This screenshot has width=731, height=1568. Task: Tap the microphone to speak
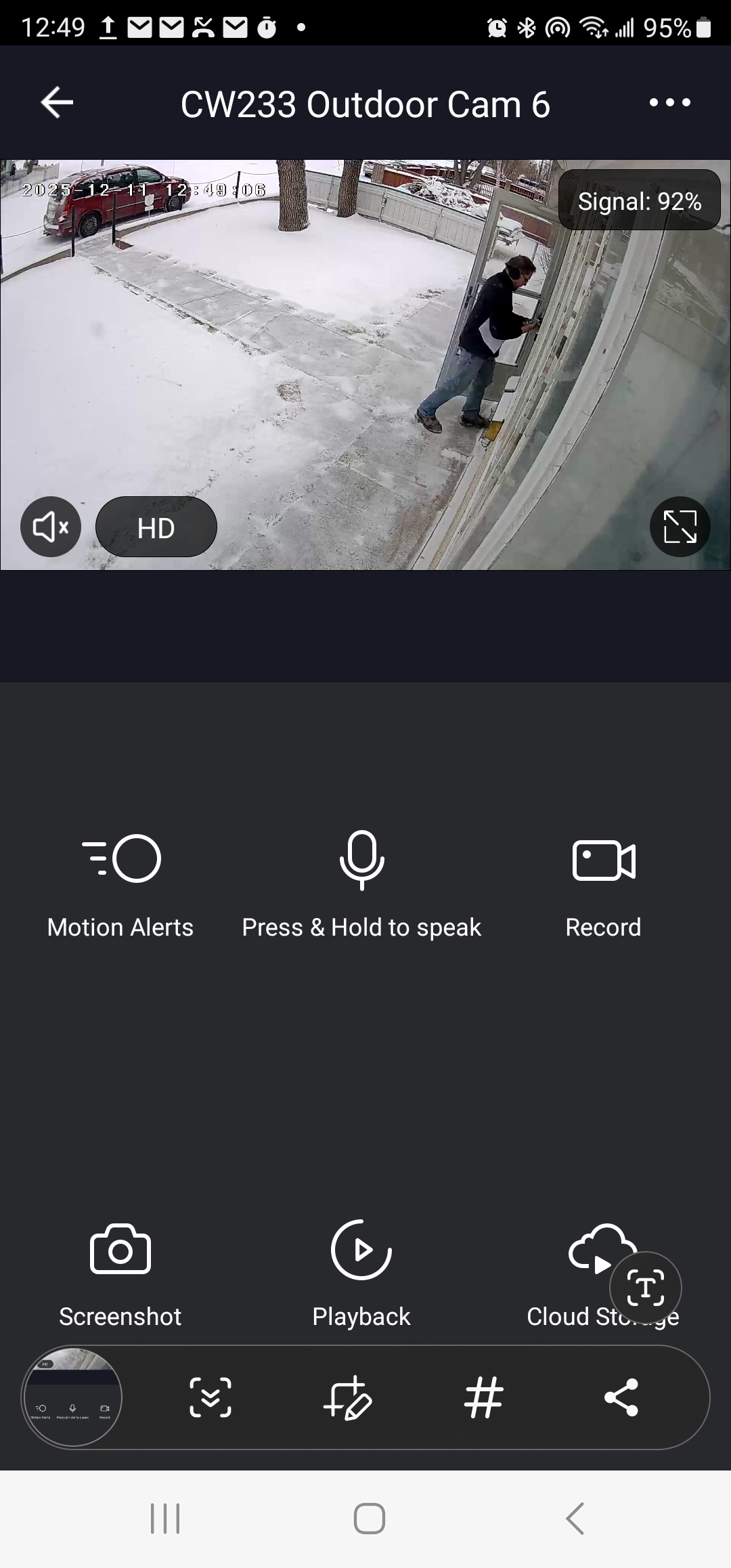(x=361, y=860)
